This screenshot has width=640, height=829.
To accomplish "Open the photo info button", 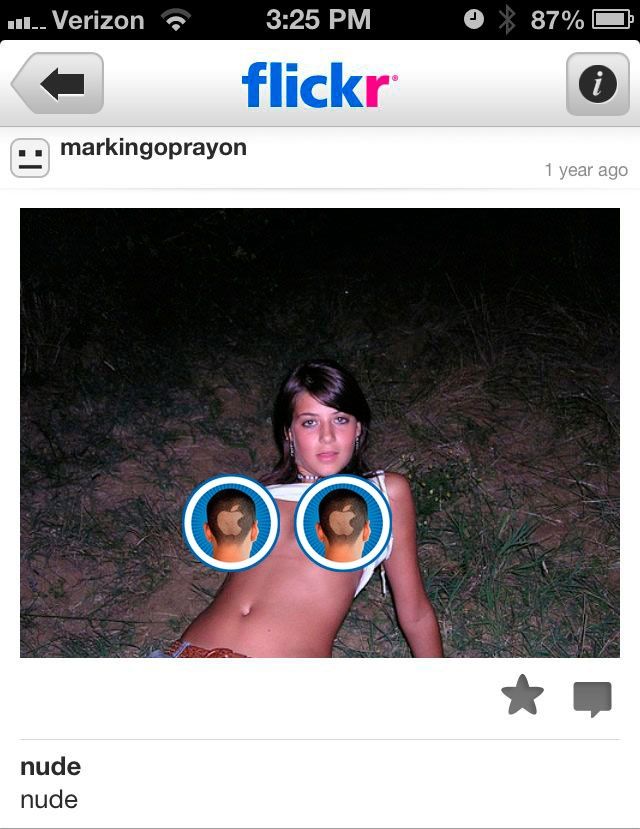I will click(597, 84).
